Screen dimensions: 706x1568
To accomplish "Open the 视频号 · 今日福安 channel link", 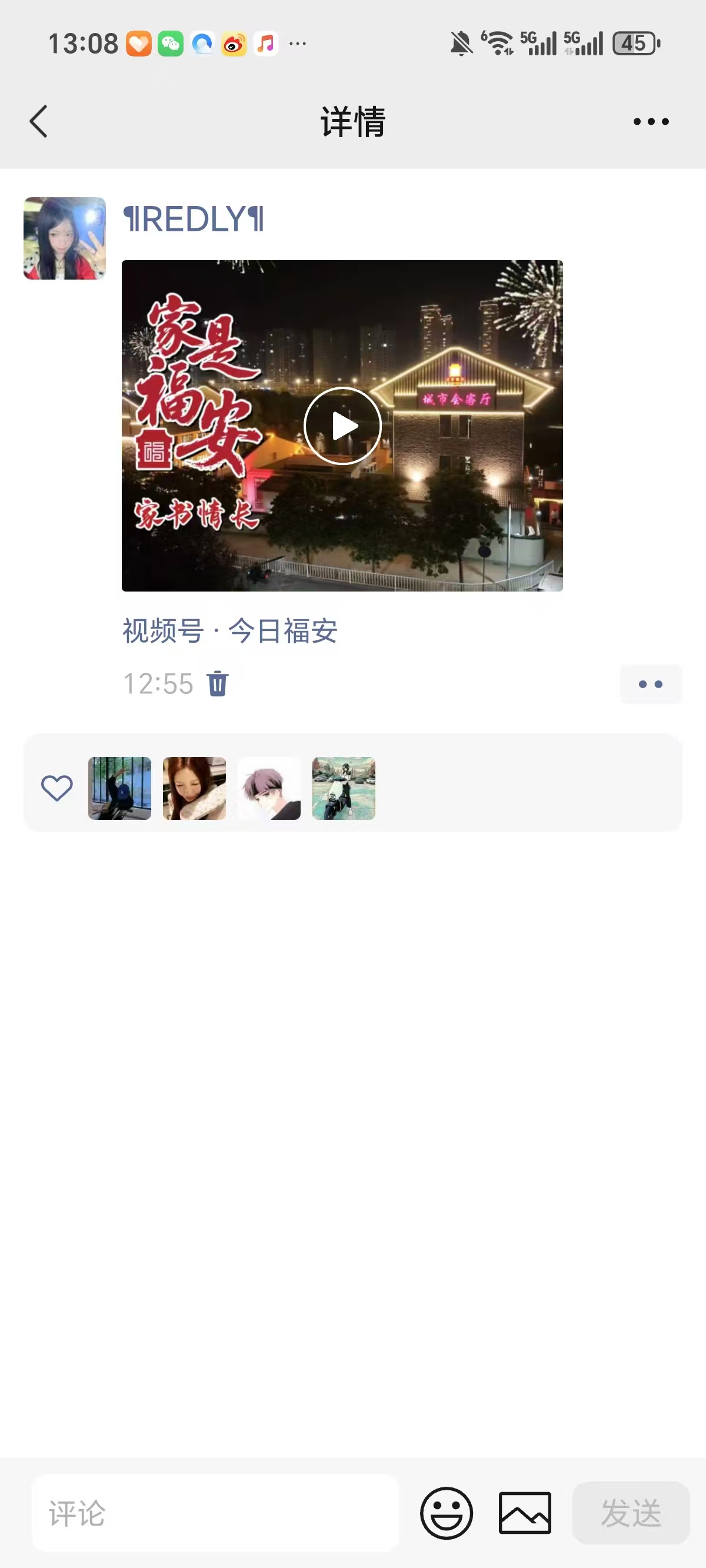I will tap(230, 630).
